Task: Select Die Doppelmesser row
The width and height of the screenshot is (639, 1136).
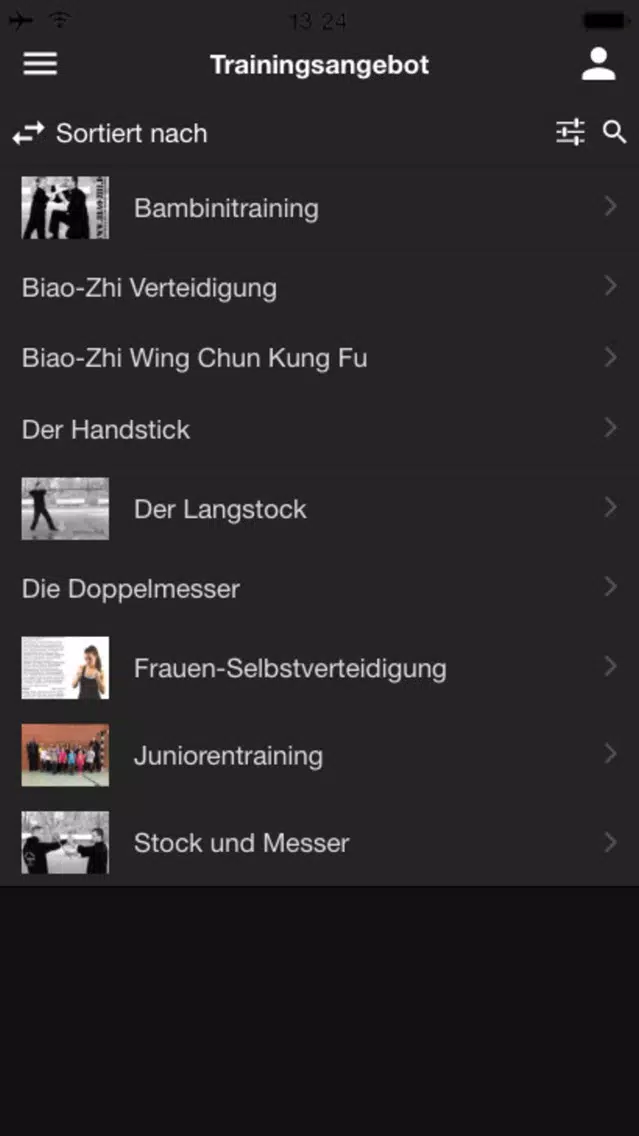Action: [320, 588]
